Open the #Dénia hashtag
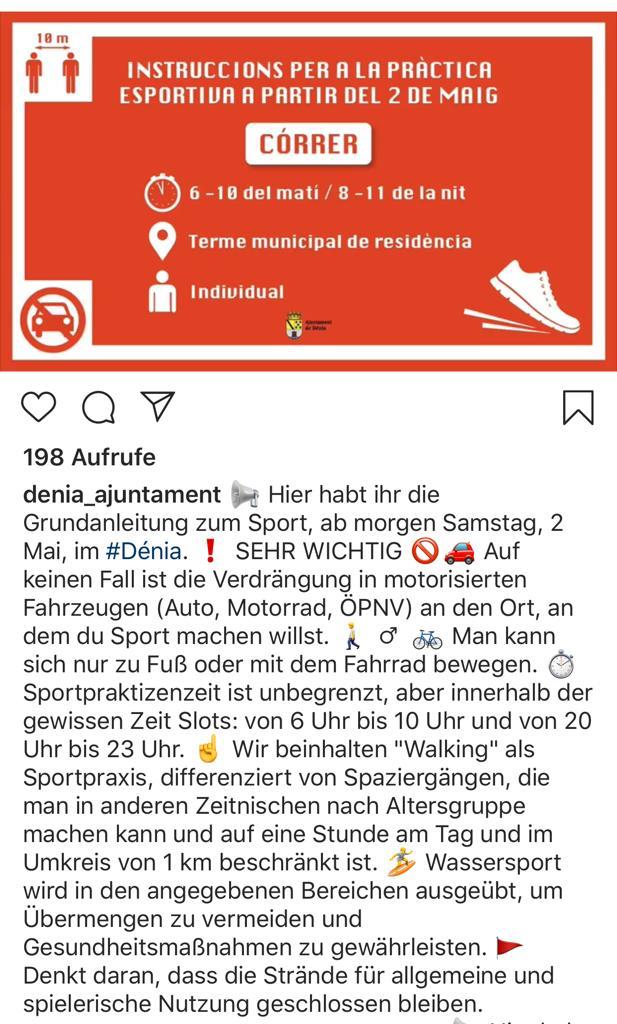Viewport: 617px width, 1024px height. [x=144, y=551]
